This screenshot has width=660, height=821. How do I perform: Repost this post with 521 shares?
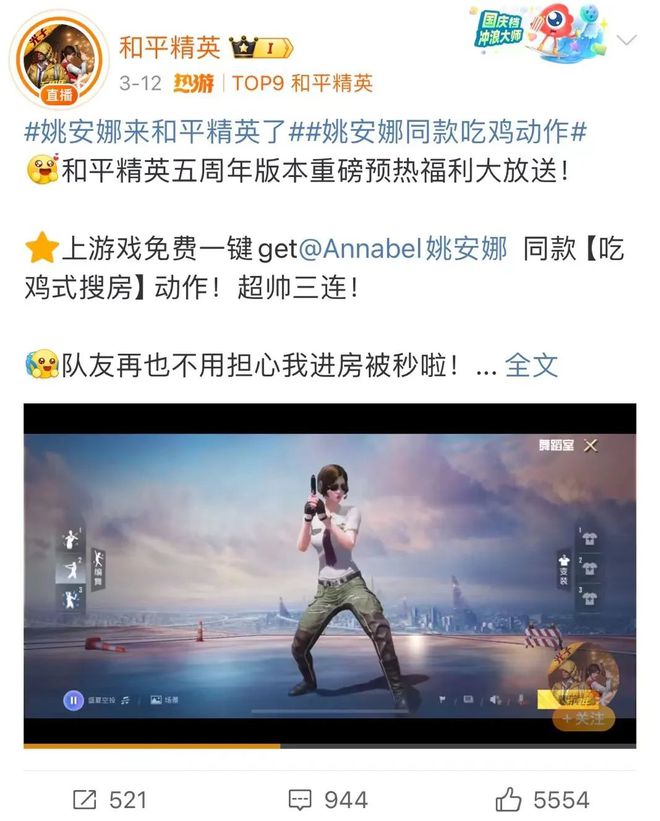point(110,799)
